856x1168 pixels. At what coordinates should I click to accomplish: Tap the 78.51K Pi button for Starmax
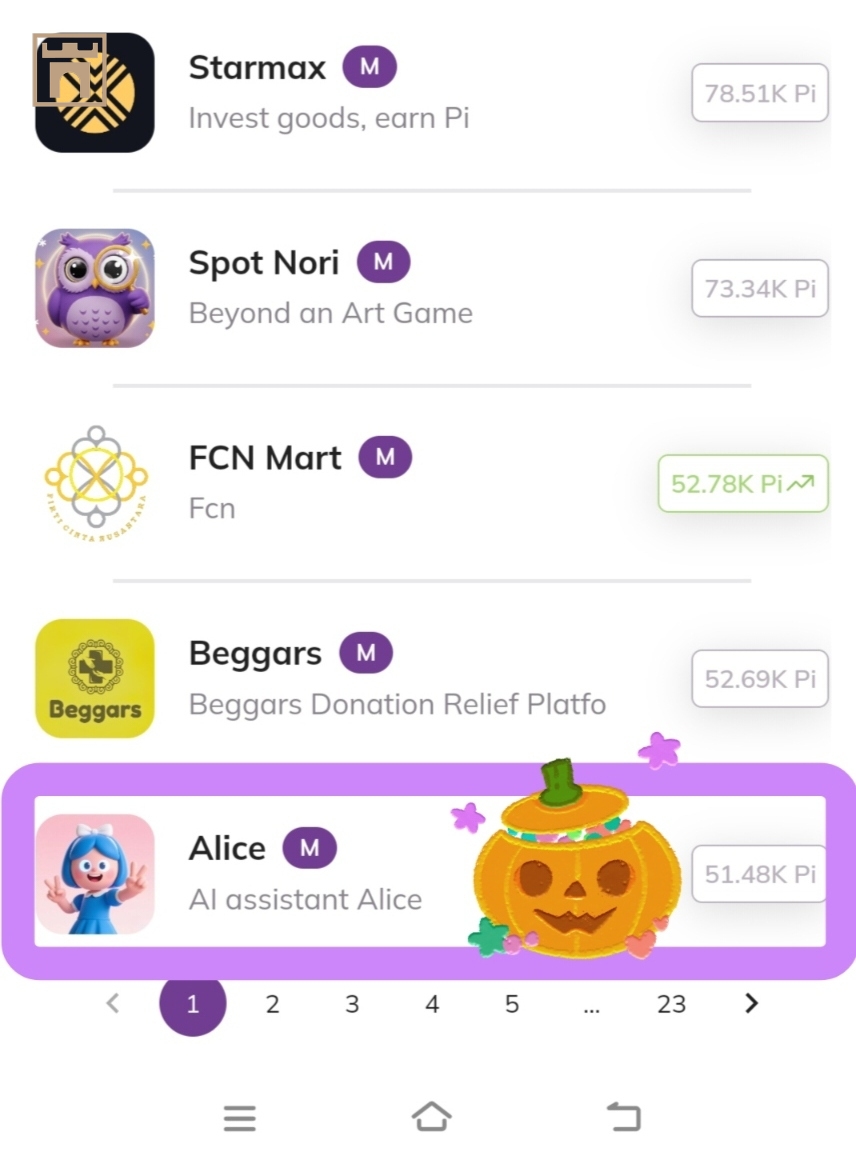760,94
